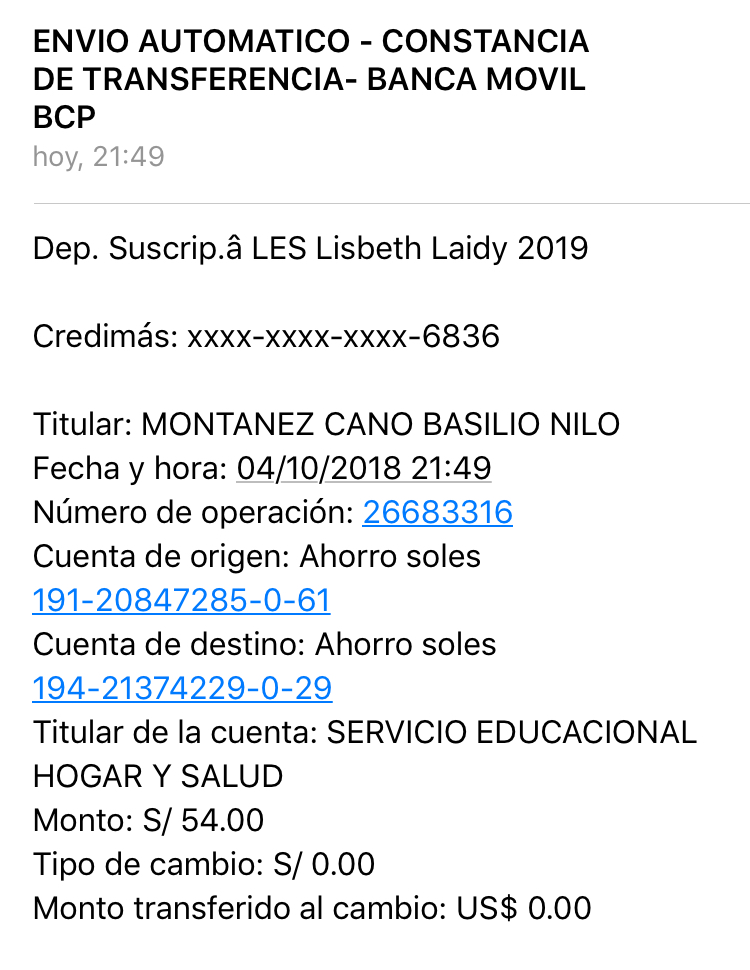This screenshot has height=970, width=750.
Task: Tap destination account number 194-21374229-0-29
Action: click(182, 689)
